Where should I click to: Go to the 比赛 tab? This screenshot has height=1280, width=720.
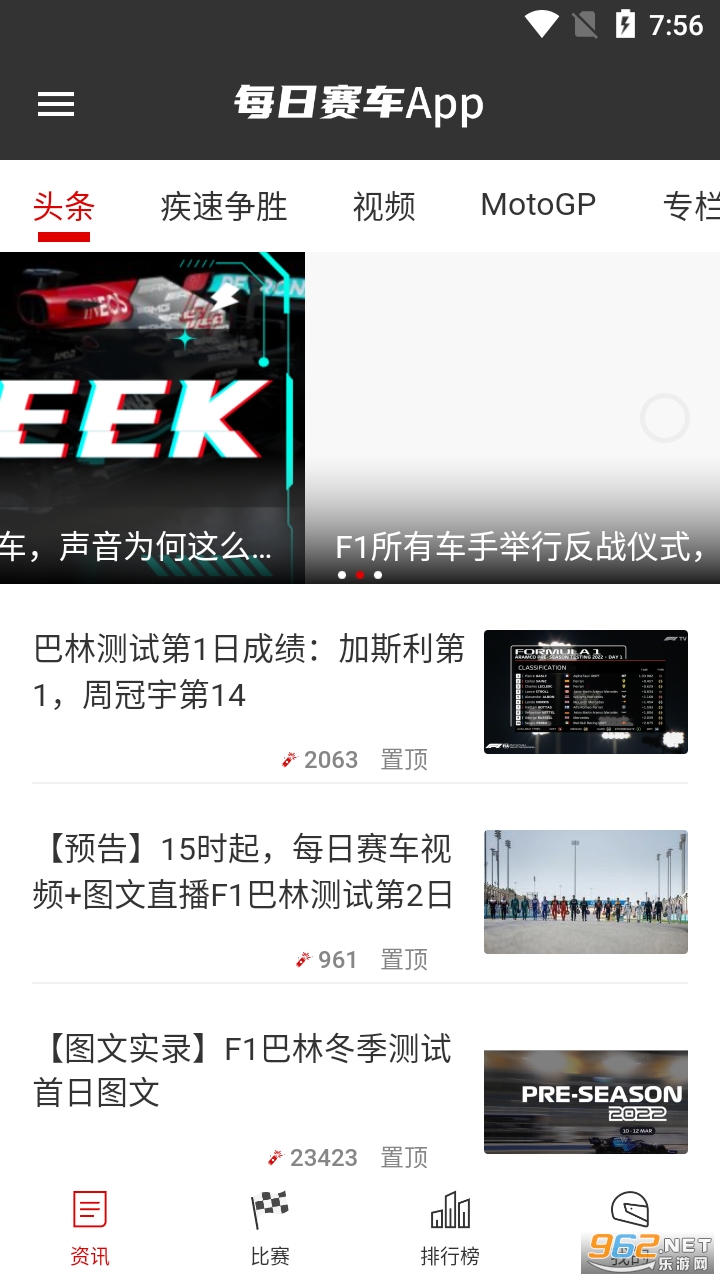click(270, 1228)
